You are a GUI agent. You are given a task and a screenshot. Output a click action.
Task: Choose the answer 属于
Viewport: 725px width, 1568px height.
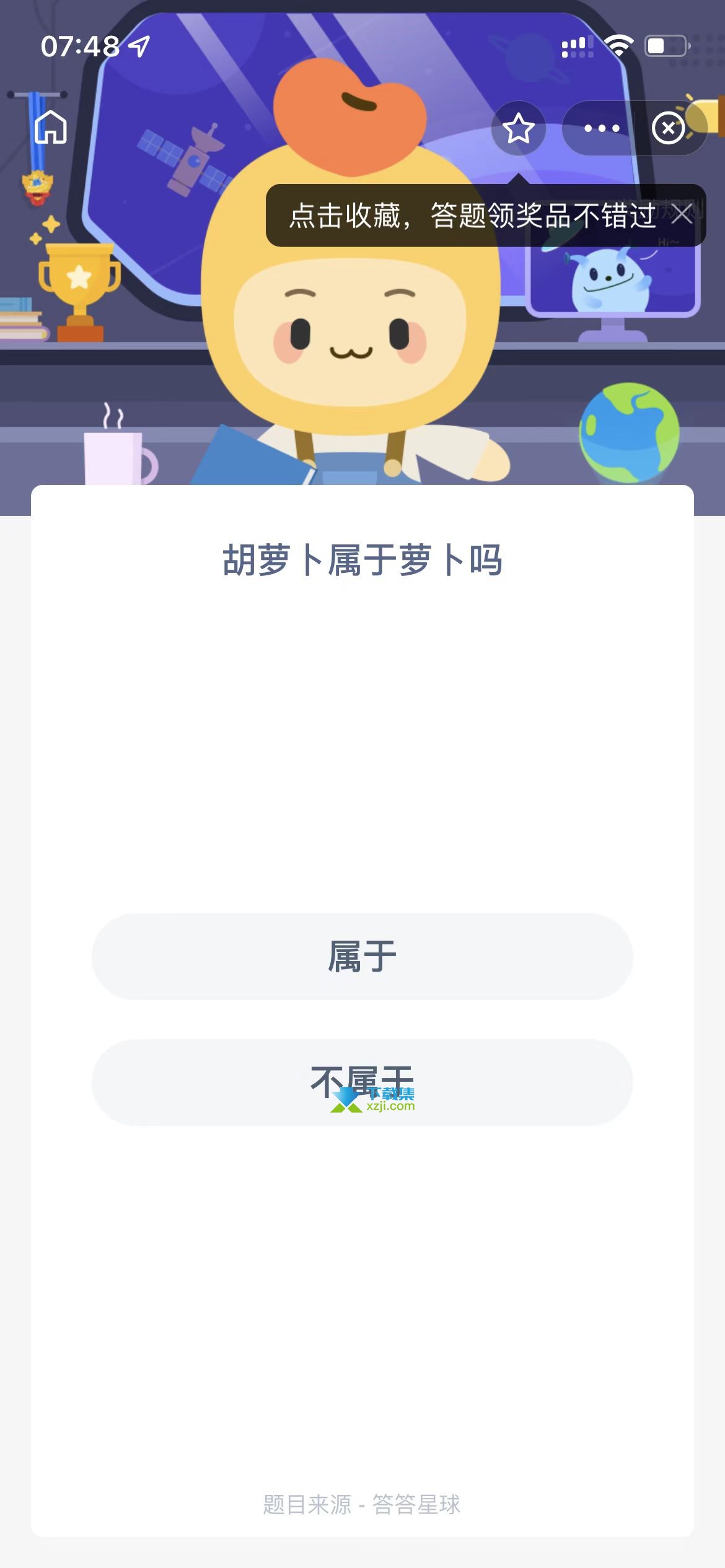click(362, 956)
